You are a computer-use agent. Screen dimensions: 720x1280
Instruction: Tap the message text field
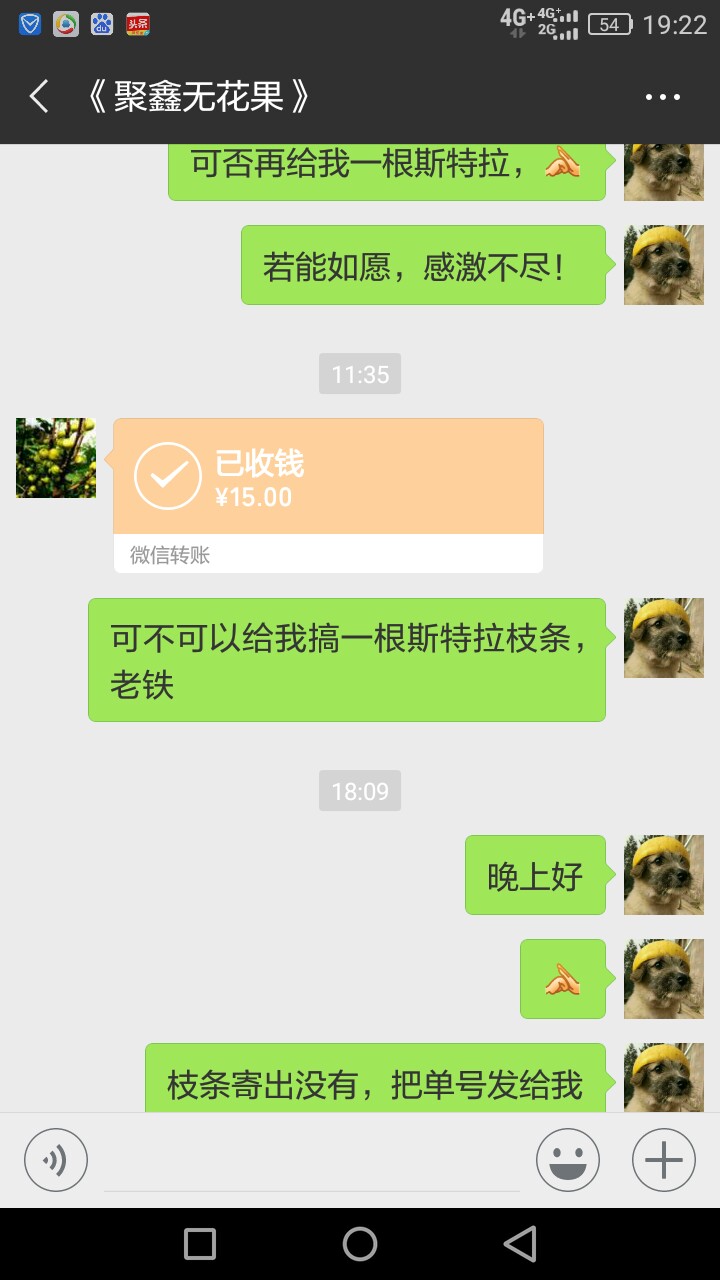click(x=312, y=1162)
